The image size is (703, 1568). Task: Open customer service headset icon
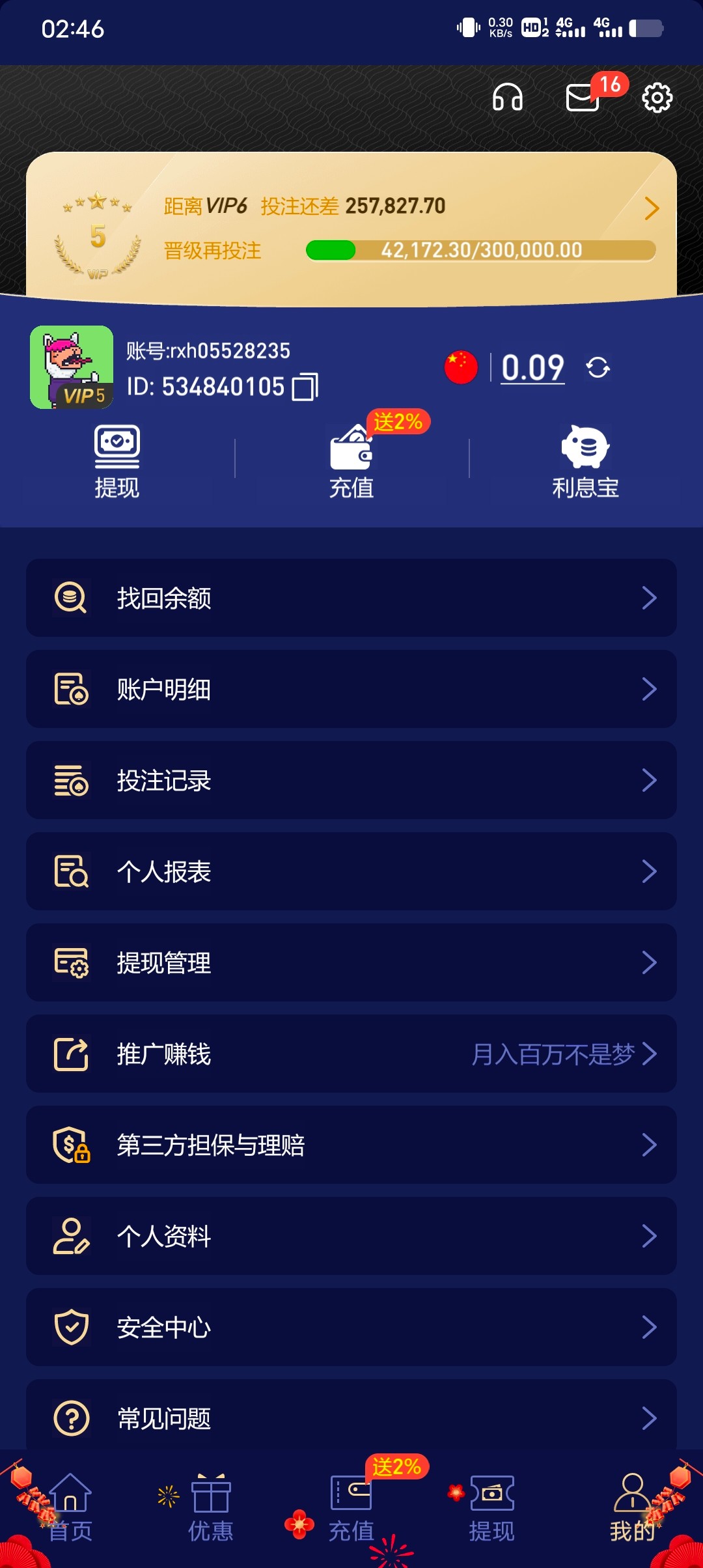[507, 98]
